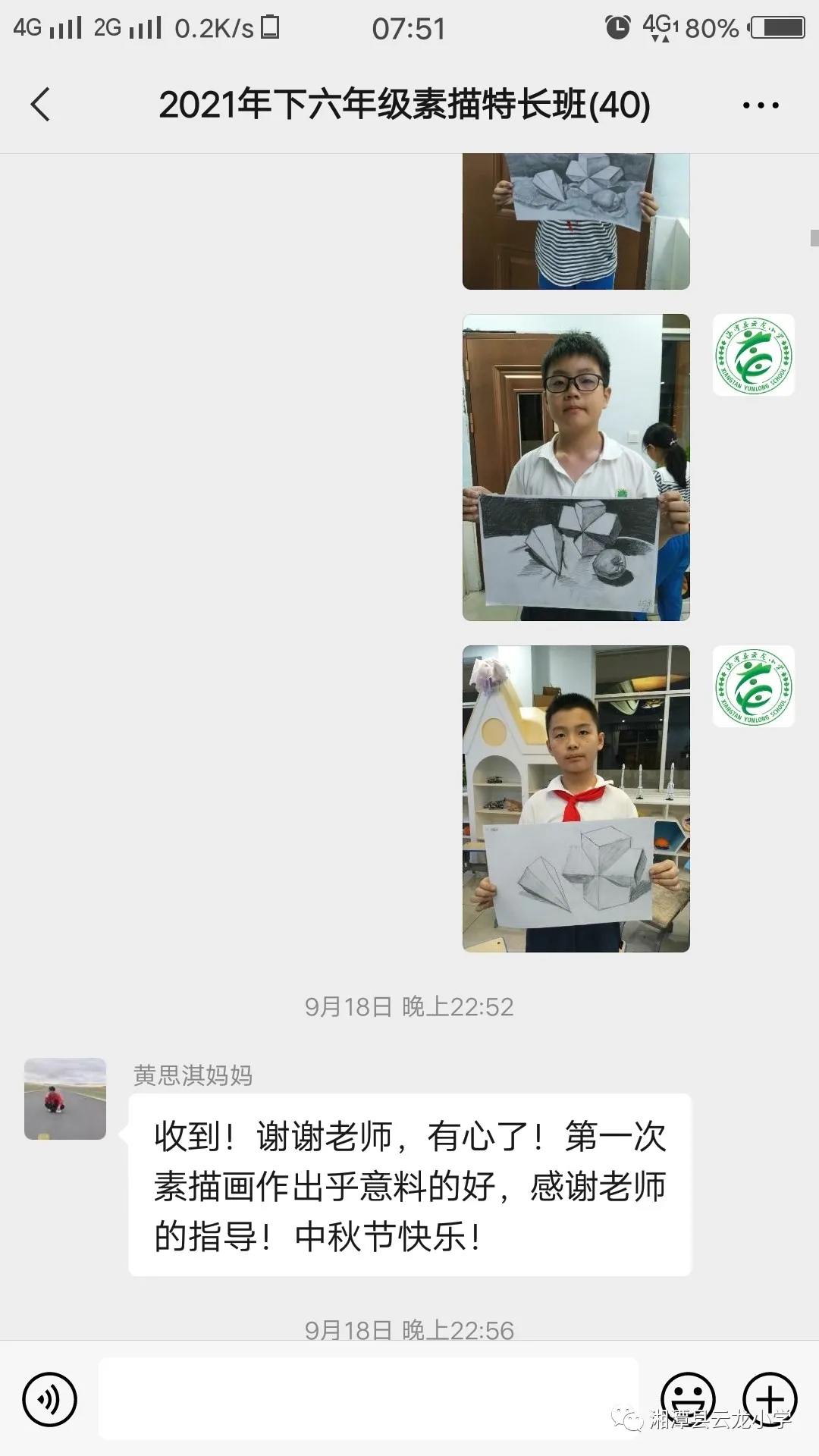This screenshot has width=819, height=1456.
Task: Open the partially visible top photo
Action: pyautogui.click(x=576, y=221)
